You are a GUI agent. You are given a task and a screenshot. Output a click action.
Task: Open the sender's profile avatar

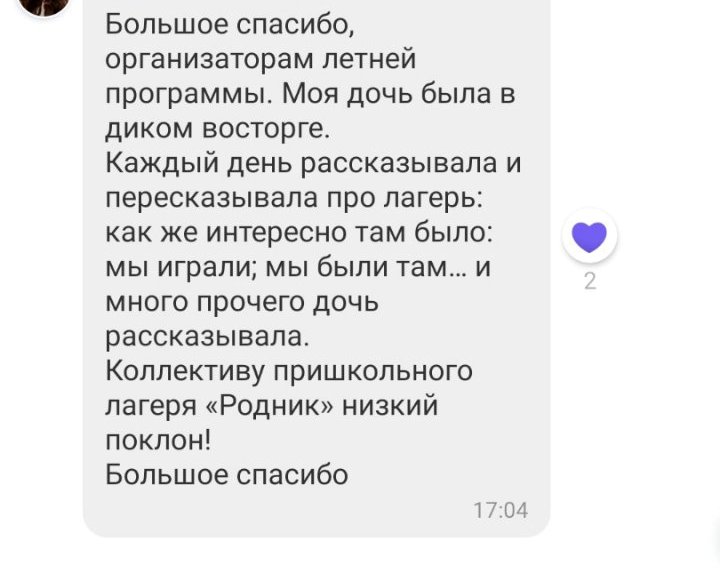point(45,5)
